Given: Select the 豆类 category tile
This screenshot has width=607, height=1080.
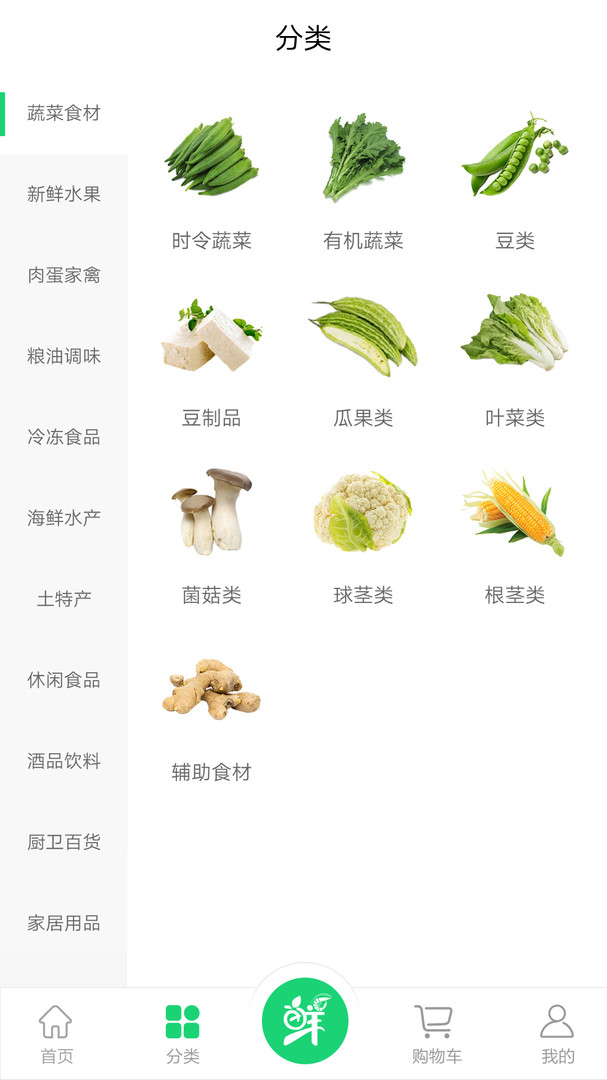Looking at the screenshot, I should point(515,182).
